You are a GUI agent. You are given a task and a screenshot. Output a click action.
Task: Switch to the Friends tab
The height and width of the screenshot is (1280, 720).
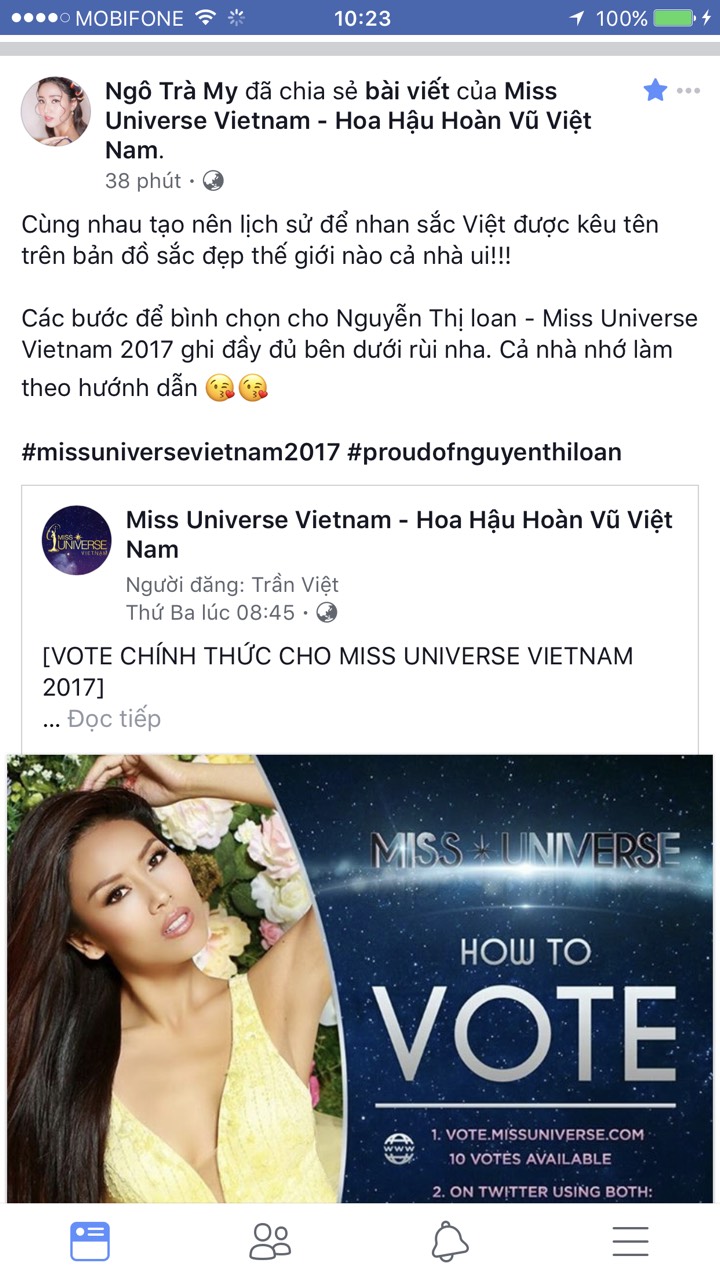(270, 1241)
